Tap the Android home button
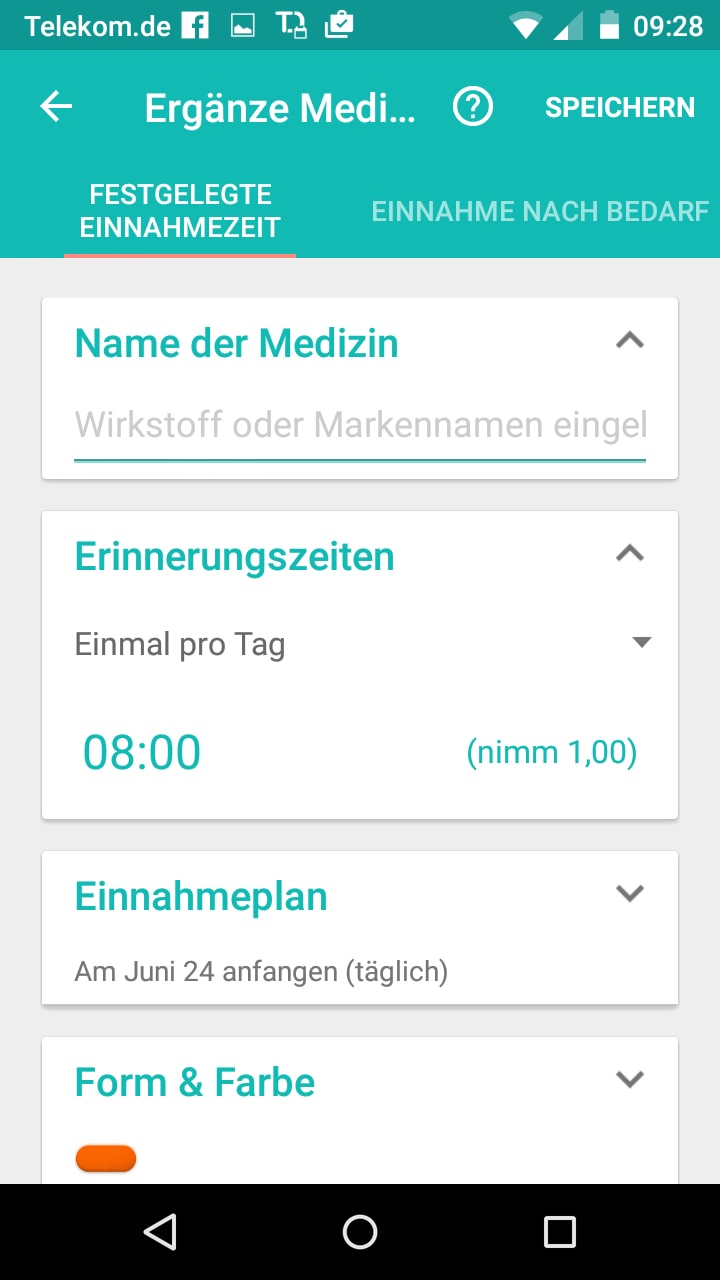Image resolution: width=720 pixels, height=1280 pixels. (360, 1232)
